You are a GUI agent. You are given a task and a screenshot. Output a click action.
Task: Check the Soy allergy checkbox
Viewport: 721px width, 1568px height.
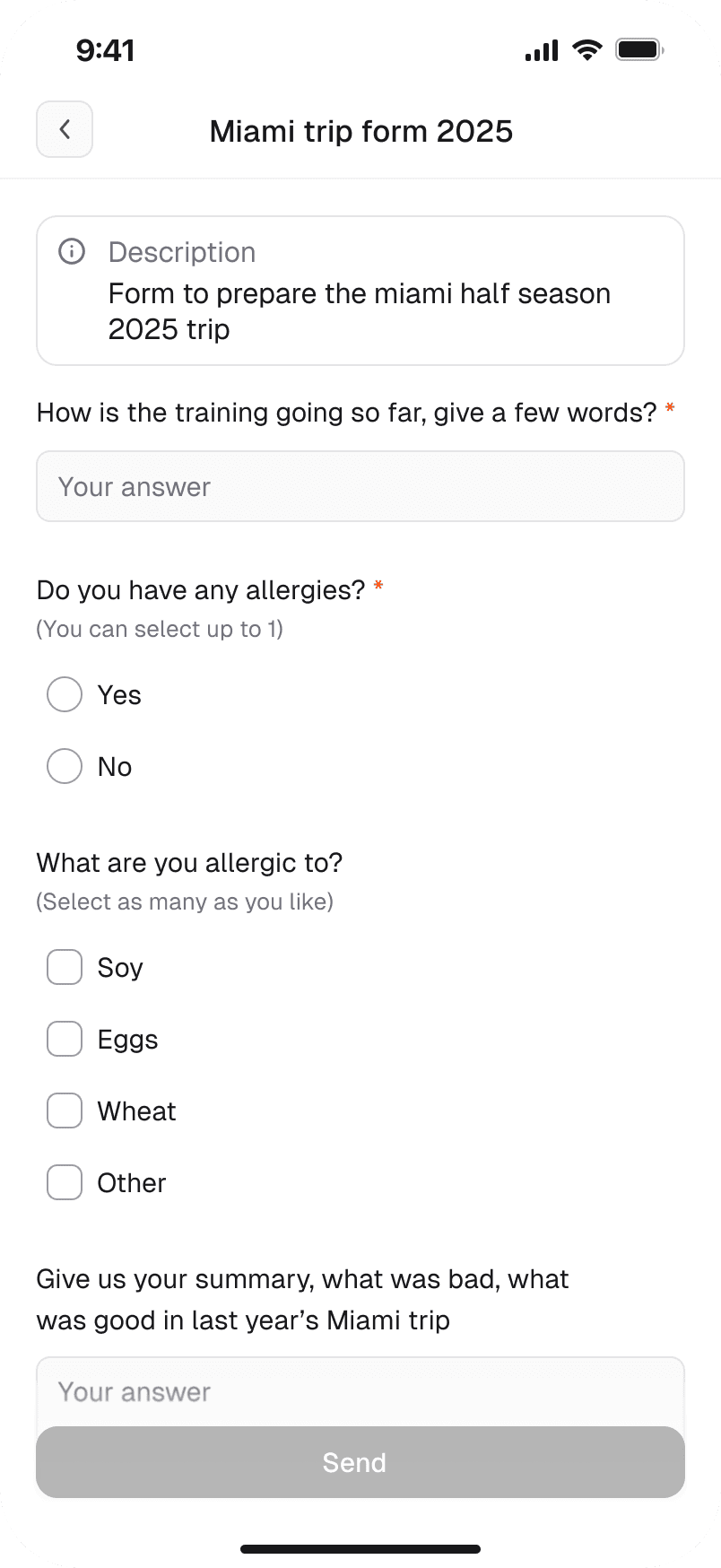[x=64, y=967]
